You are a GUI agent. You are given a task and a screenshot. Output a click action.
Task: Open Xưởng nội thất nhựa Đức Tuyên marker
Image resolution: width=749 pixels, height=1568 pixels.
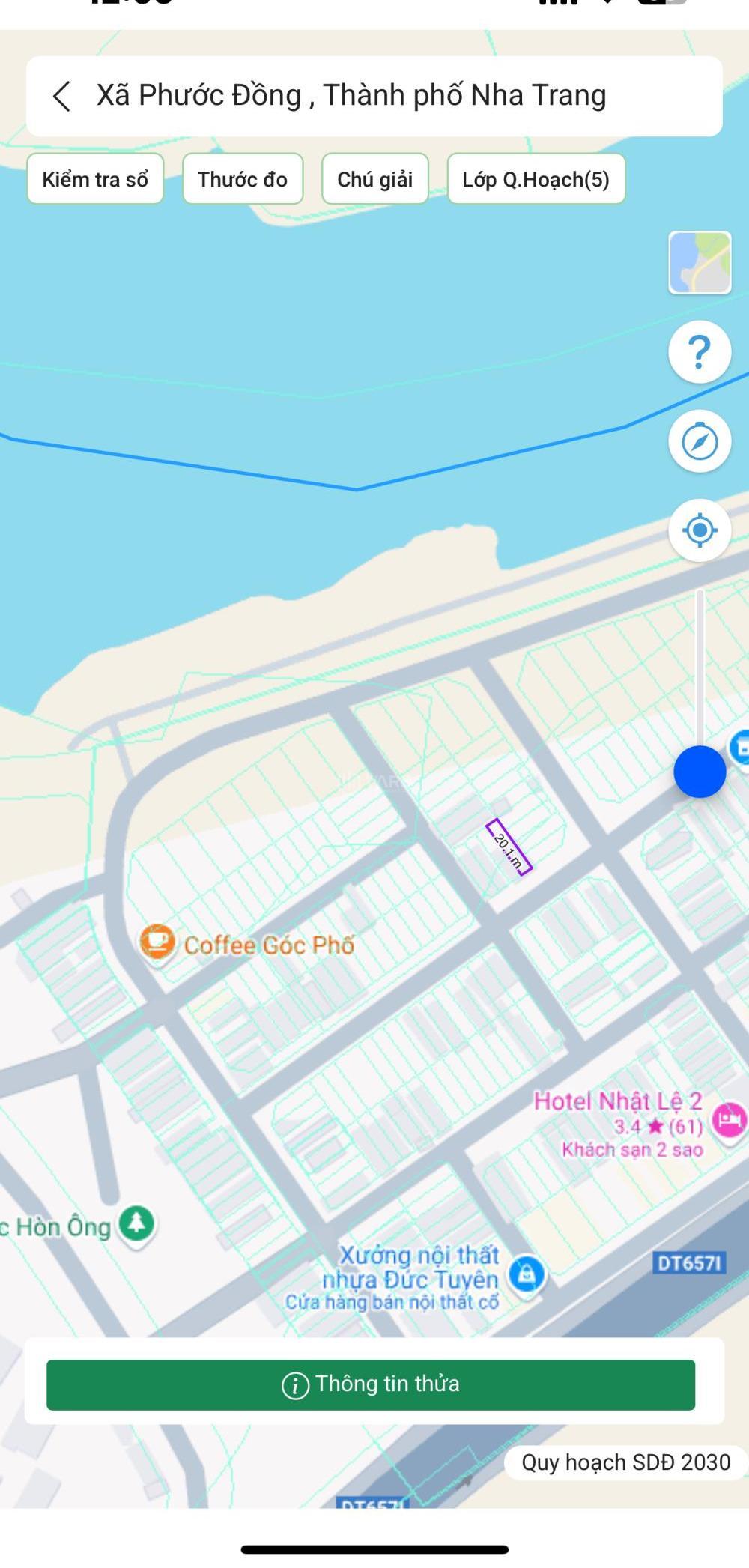(527, 1274)
